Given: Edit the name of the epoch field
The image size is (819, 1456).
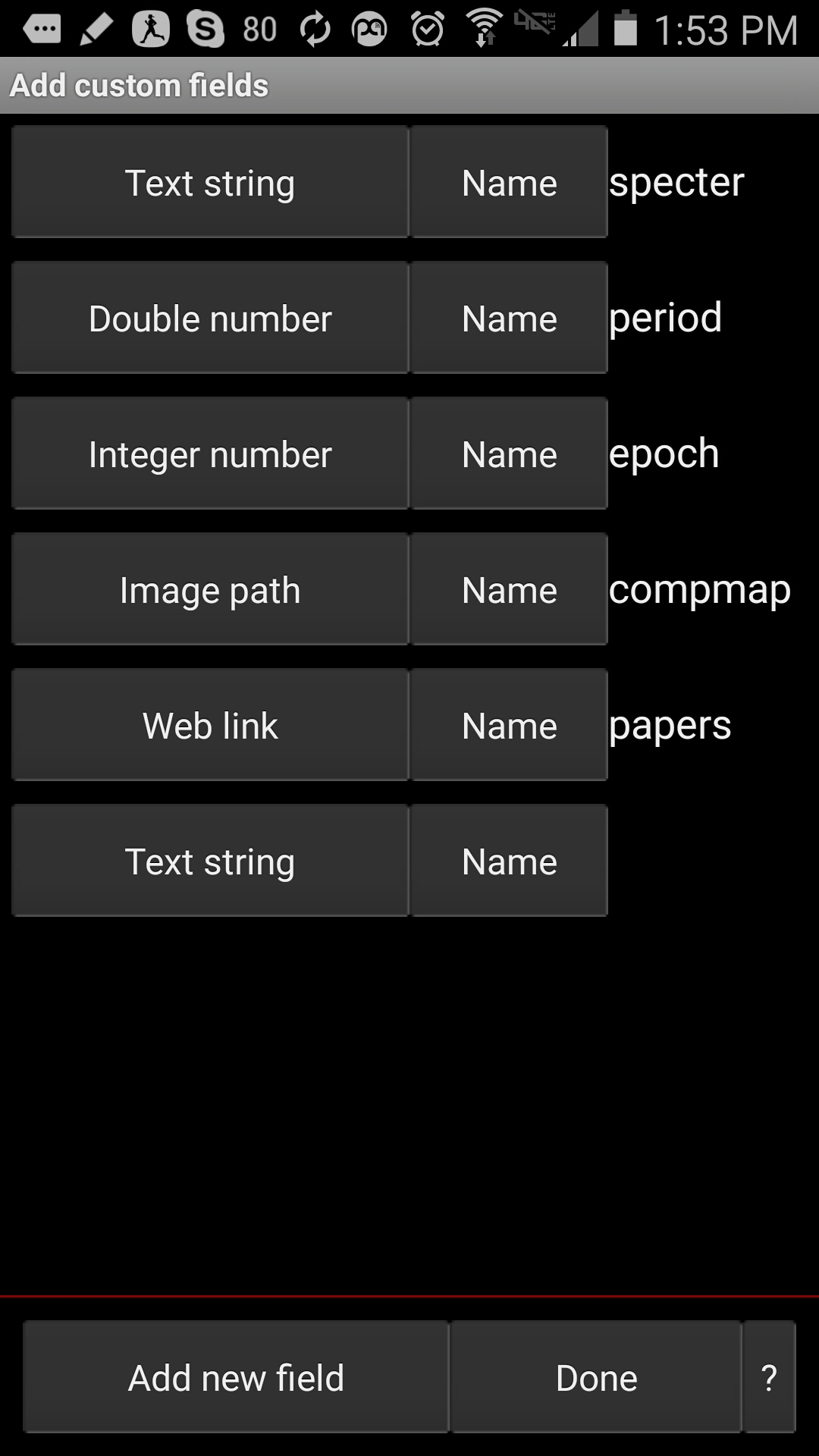Looking at the screenshot, I should (x=509, y=453).
